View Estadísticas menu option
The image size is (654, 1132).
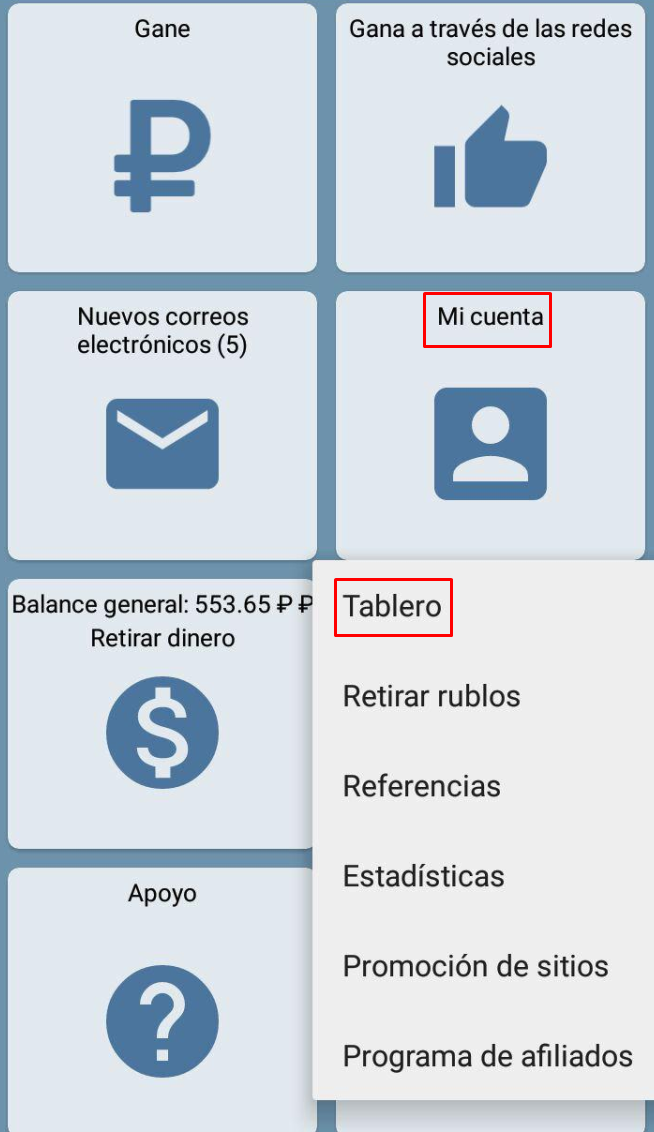[423, 876]
